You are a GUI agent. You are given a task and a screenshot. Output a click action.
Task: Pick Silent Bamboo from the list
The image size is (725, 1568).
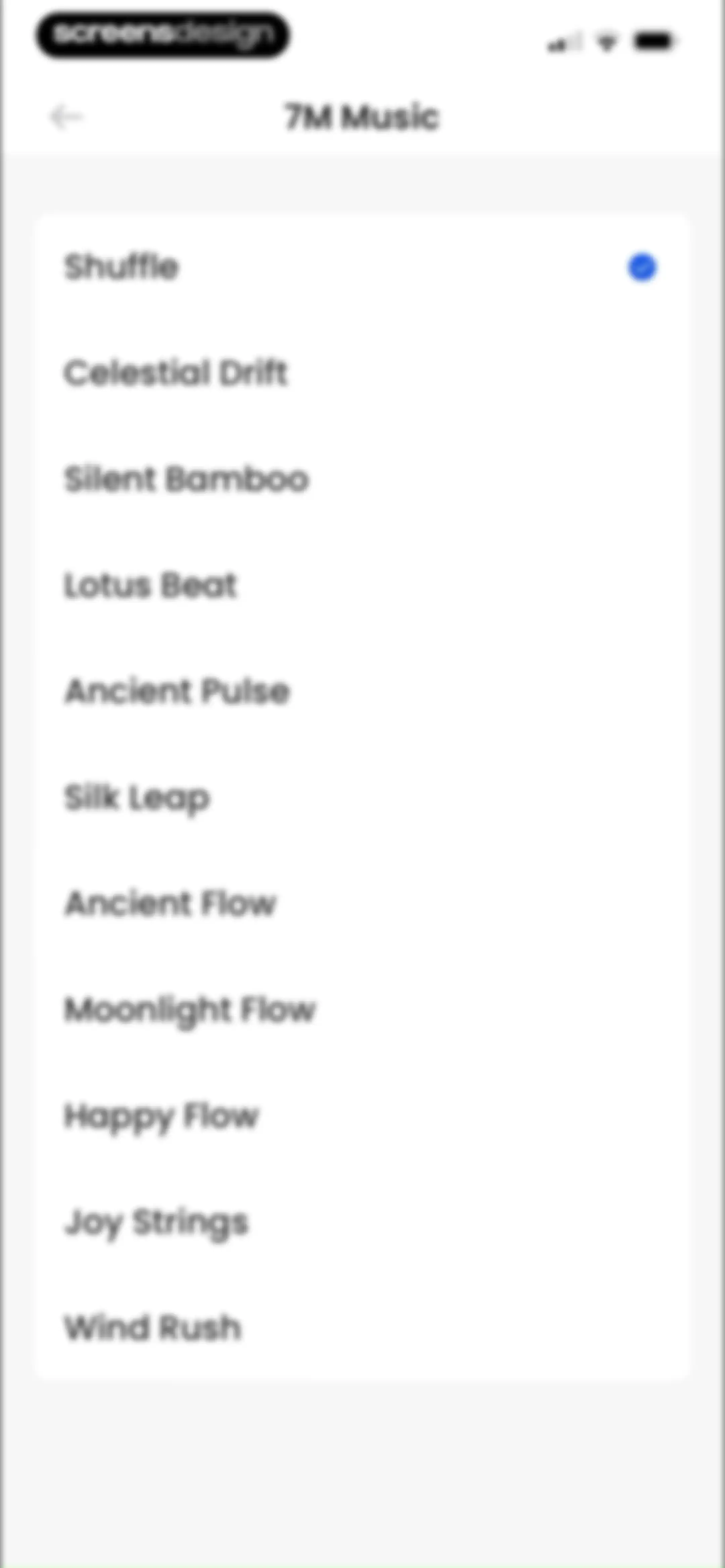click(362, 479)
